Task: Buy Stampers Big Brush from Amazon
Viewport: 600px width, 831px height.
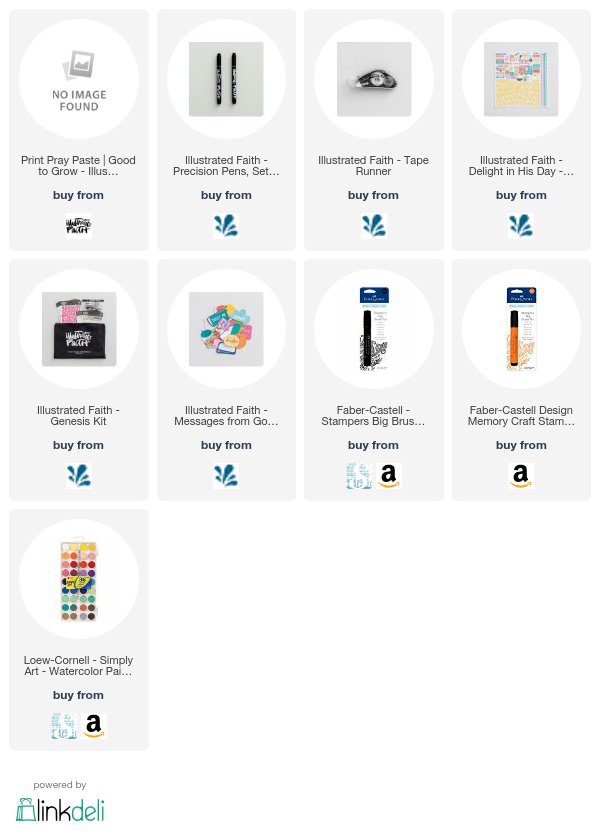Action: point(389,476)
